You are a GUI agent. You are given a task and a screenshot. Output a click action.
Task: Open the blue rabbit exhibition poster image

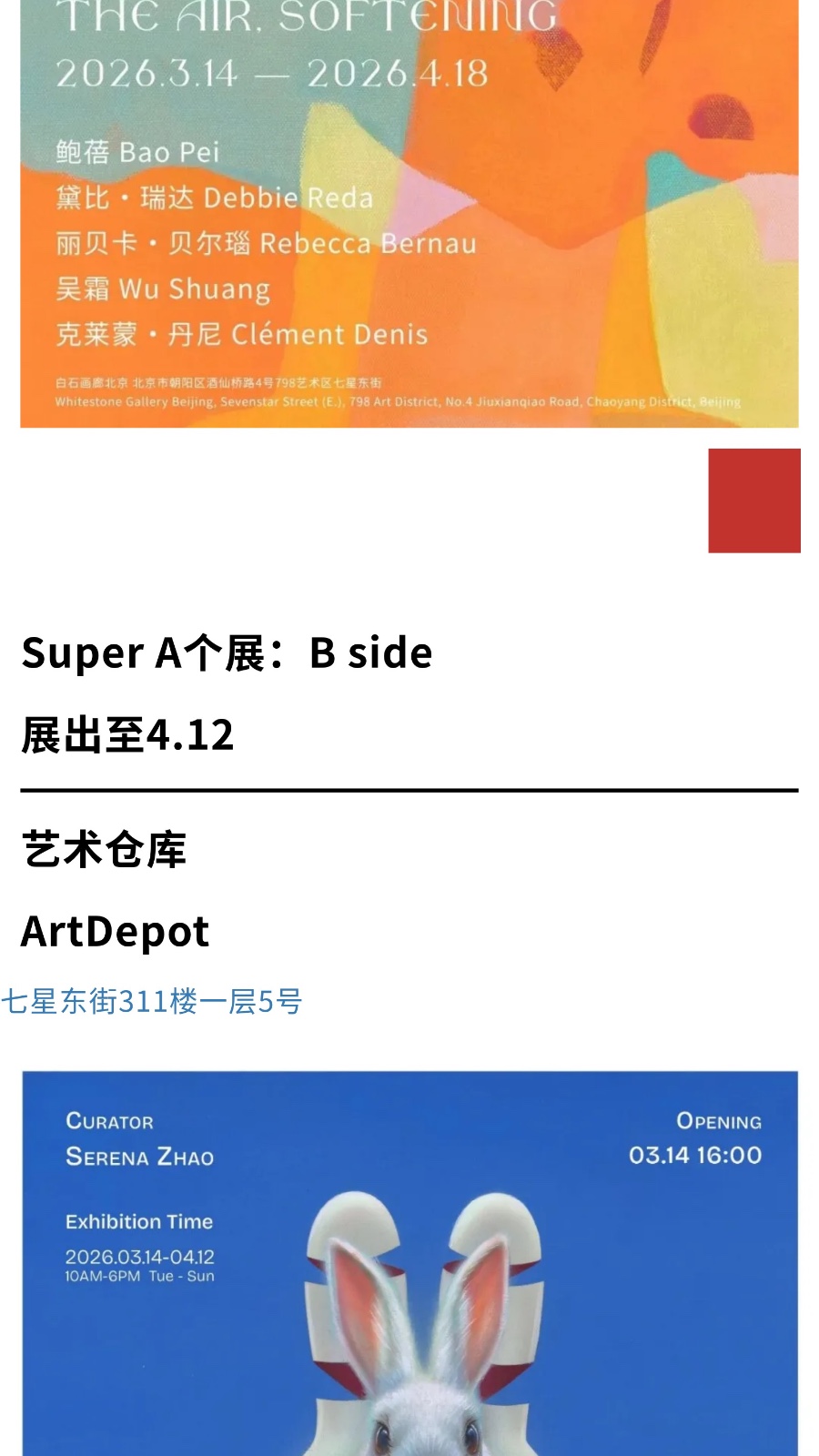coord(409,1265)
